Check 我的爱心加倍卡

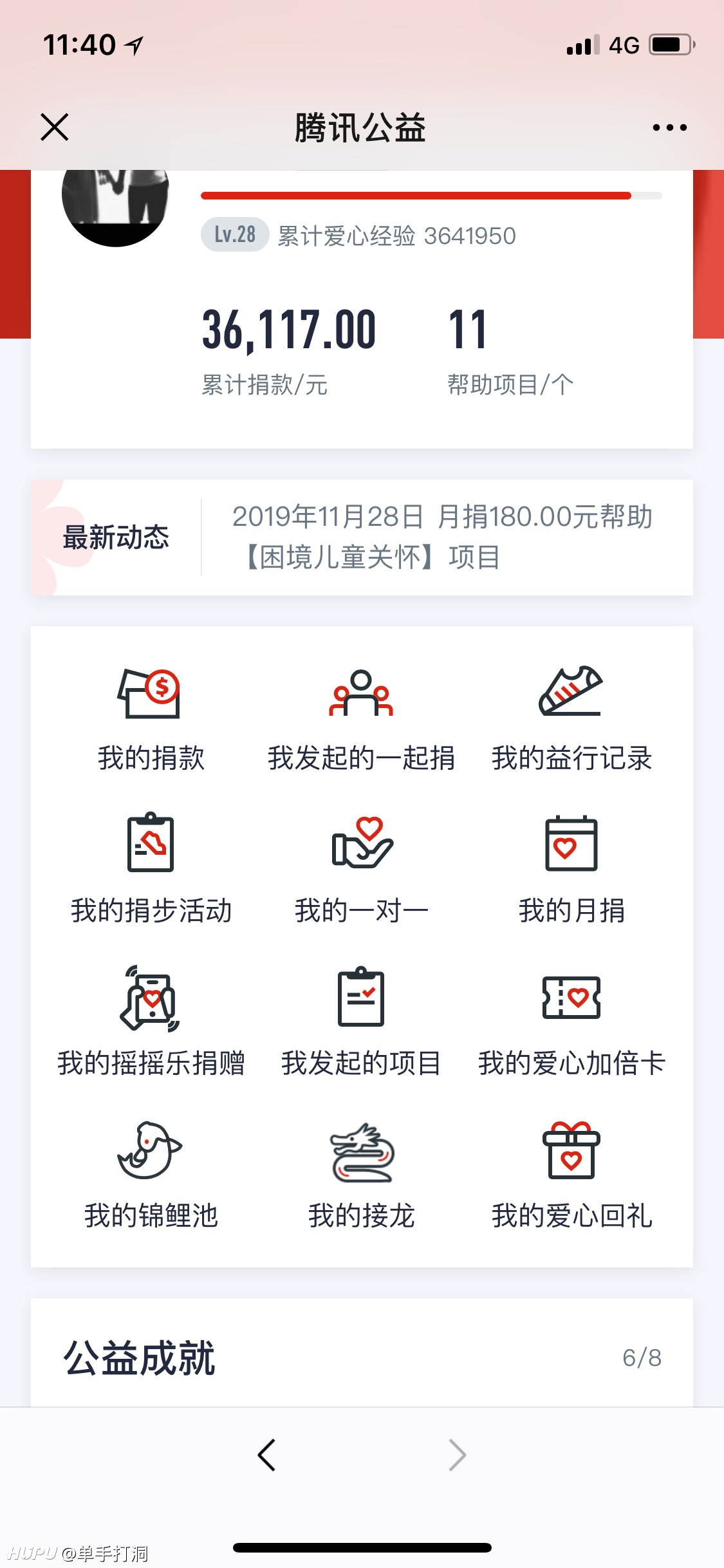click(x=571, y=1022)
